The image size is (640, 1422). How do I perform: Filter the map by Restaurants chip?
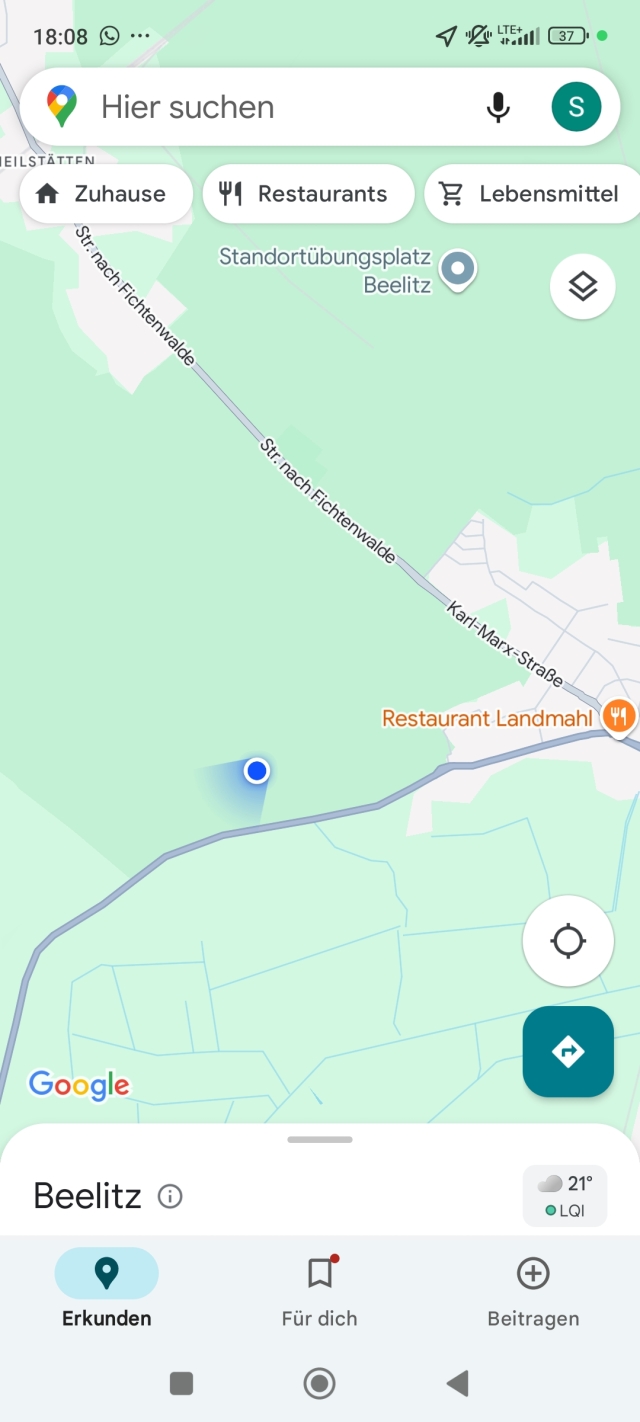308,194
